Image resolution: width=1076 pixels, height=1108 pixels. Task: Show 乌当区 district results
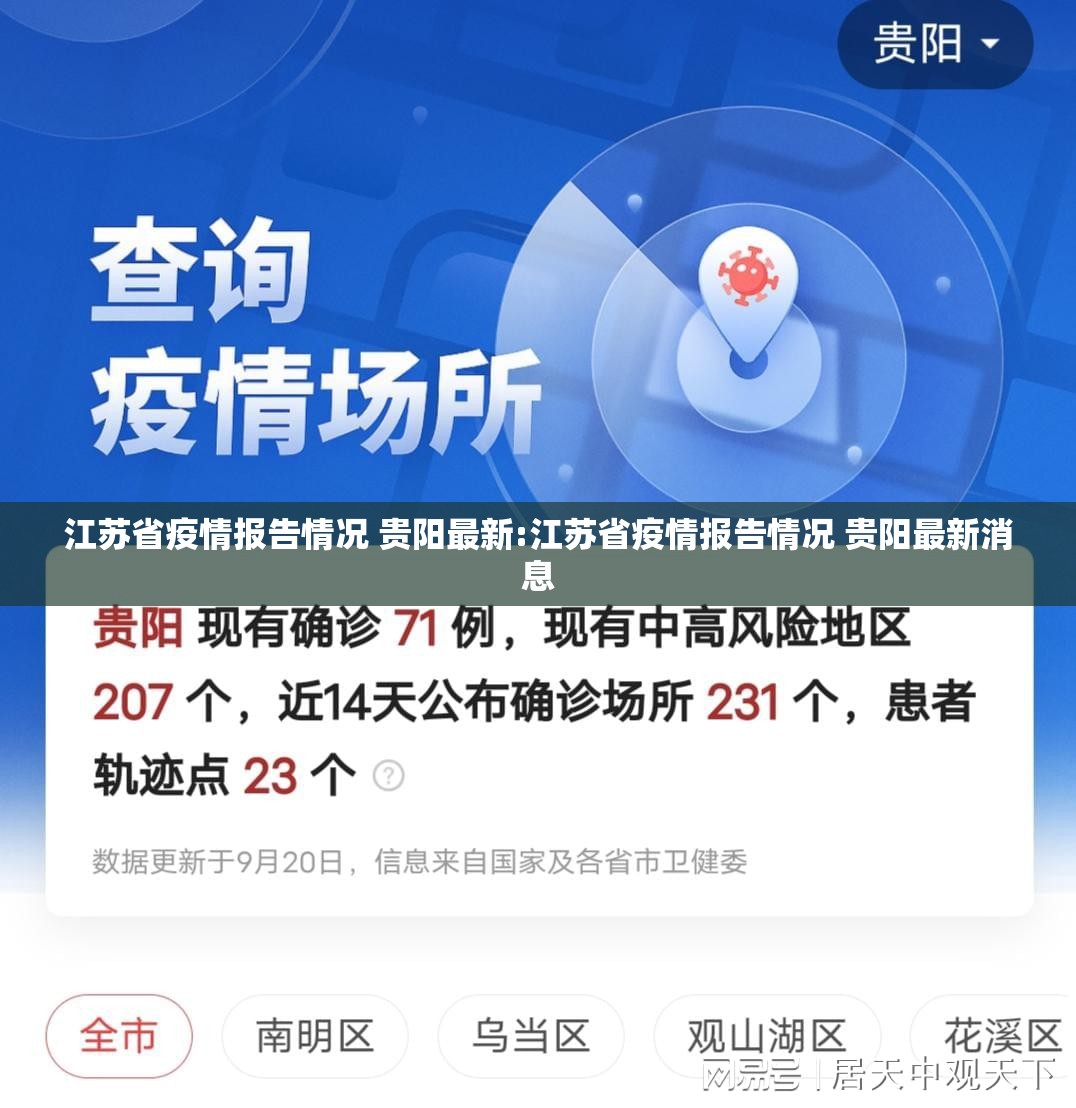(530, 1036)
